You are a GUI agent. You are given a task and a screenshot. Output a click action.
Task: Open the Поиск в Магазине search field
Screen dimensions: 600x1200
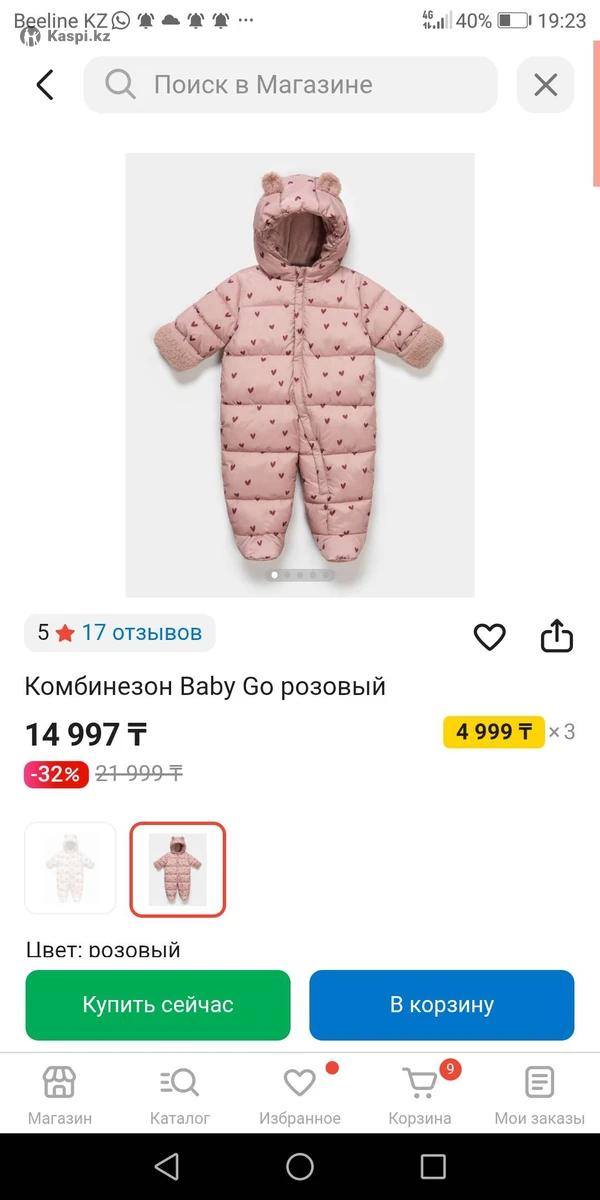[x=290, y=85]
